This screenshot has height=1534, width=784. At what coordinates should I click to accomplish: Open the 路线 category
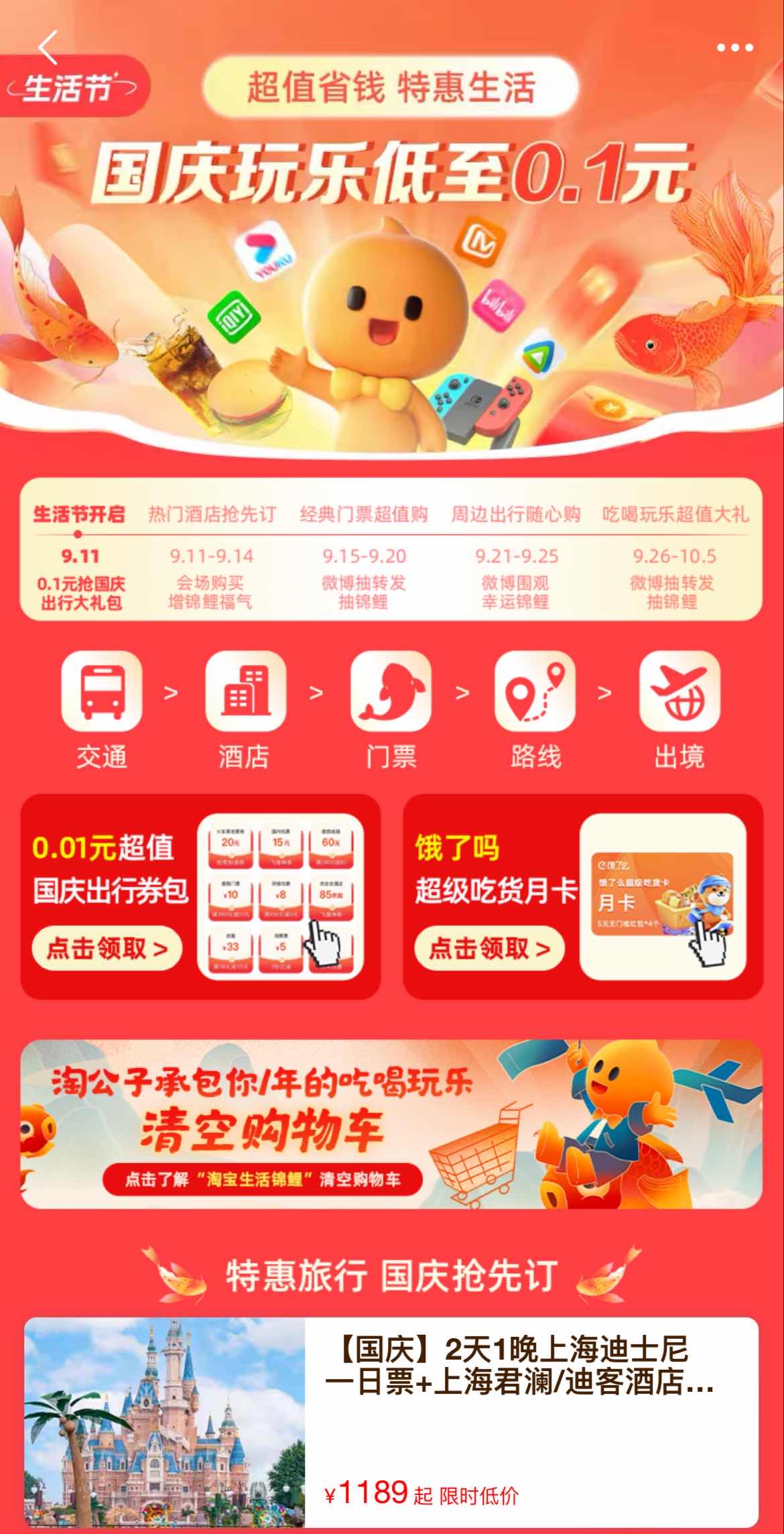(535, 709)
